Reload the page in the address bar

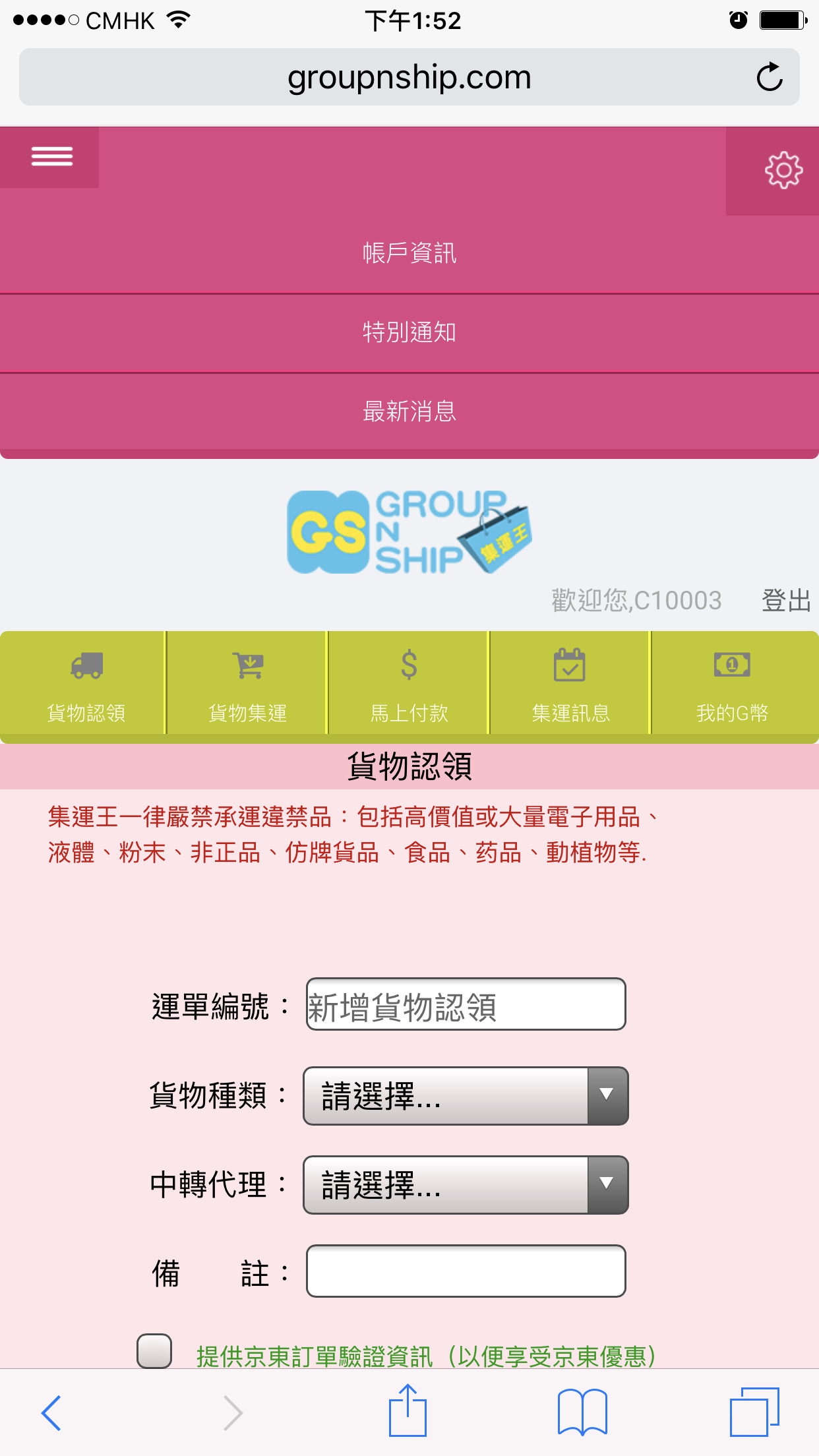(769, 77)
